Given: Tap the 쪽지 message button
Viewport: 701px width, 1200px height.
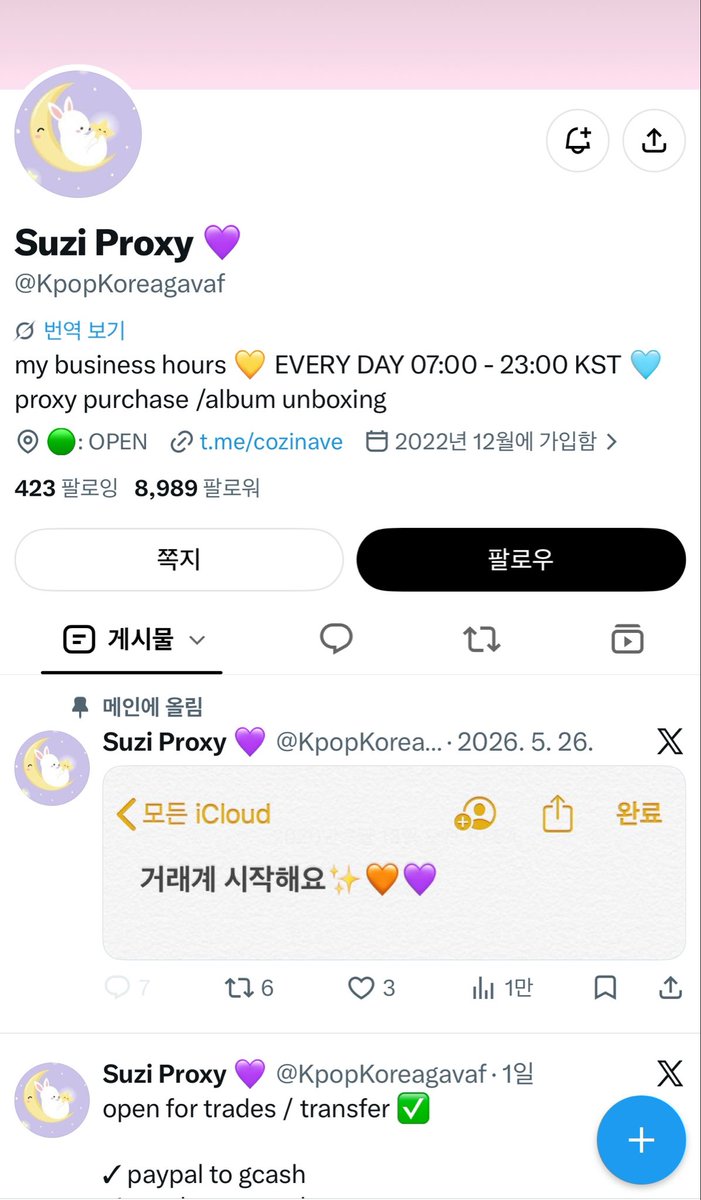Looking at the screenshot, I should (x=179, y=559).
